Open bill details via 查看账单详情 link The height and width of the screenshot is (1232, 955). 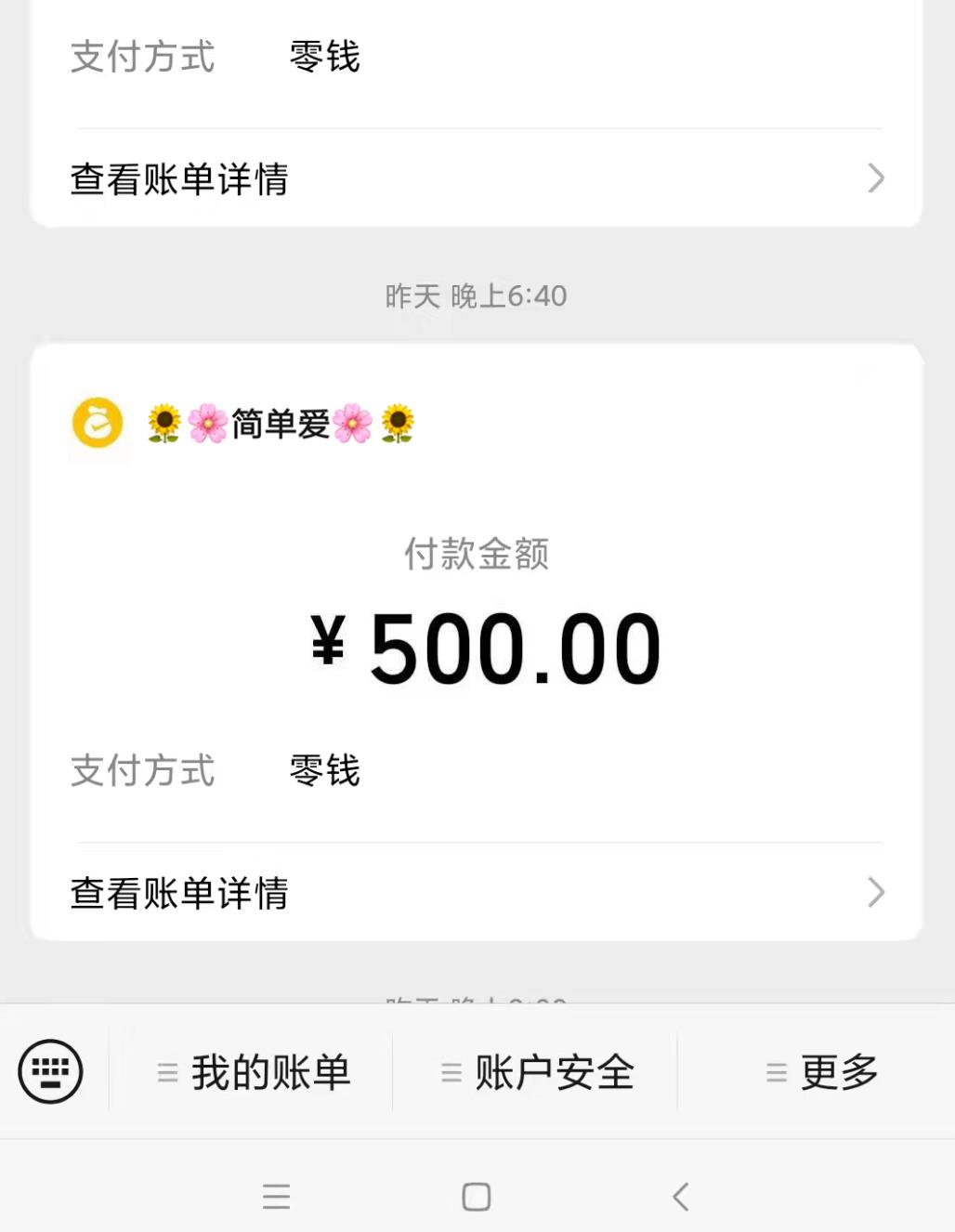178,179
